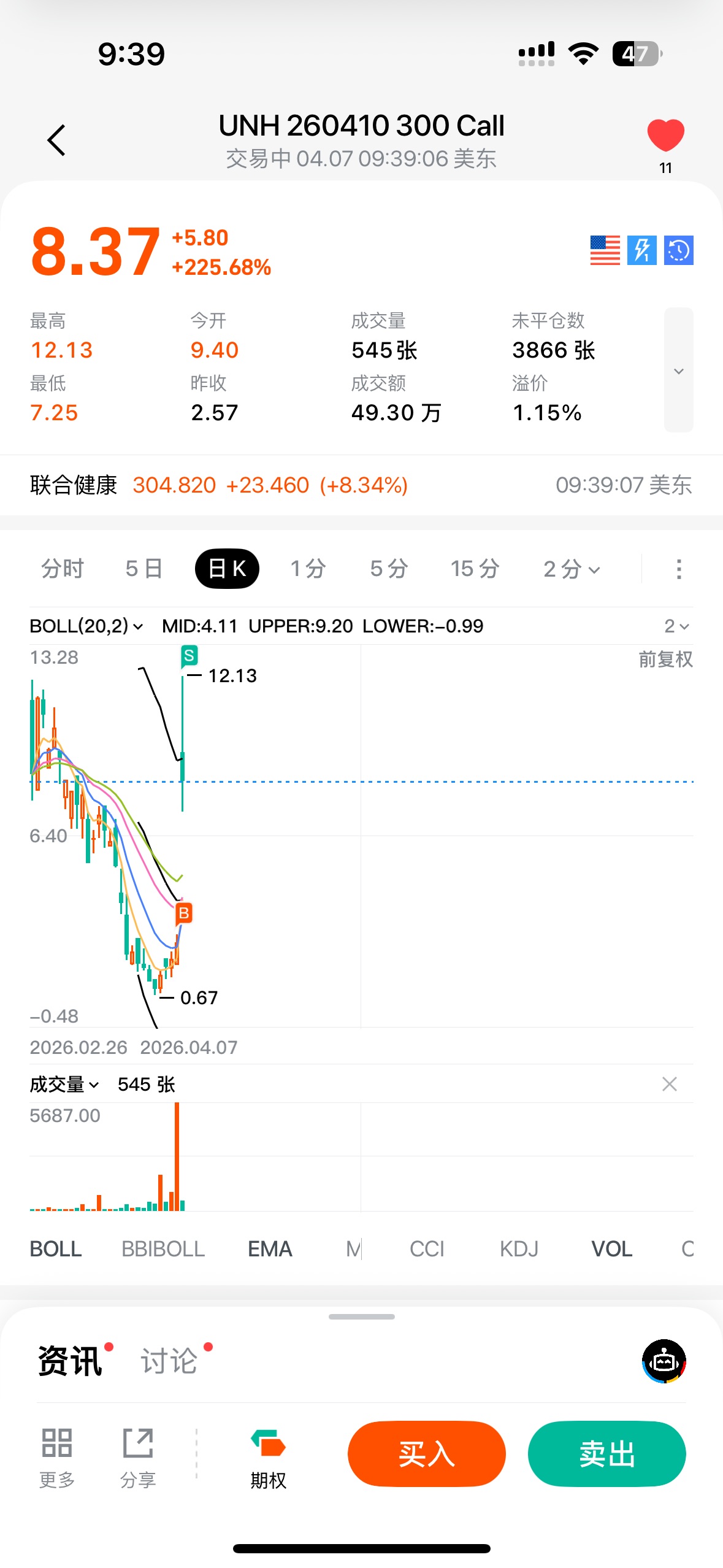Open the 前复权 adjustment setting
This screenshot has height=1568, width=723.
(x=665, y=659)
